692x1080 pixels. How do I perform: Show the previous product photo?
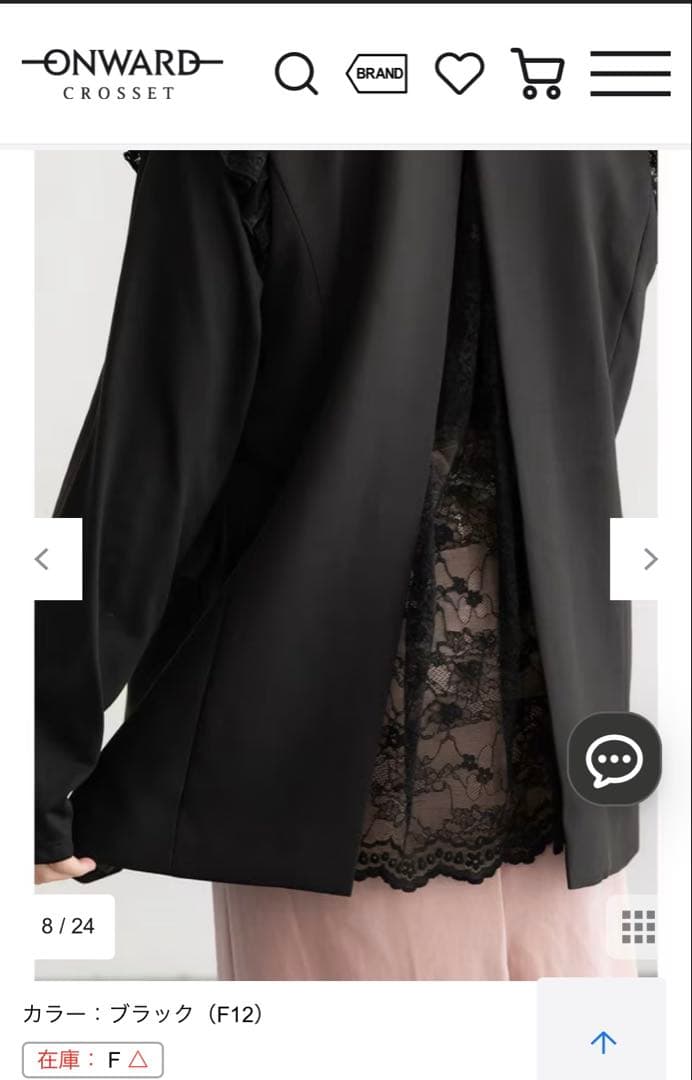(42, 559)
